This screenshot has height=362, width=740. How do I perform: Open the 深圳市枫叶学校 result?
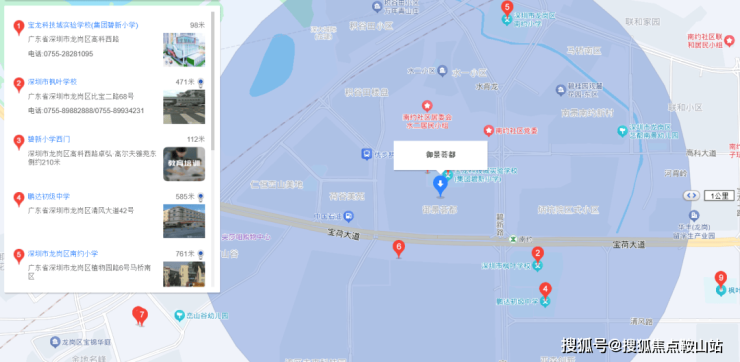[x=52, y=82]
